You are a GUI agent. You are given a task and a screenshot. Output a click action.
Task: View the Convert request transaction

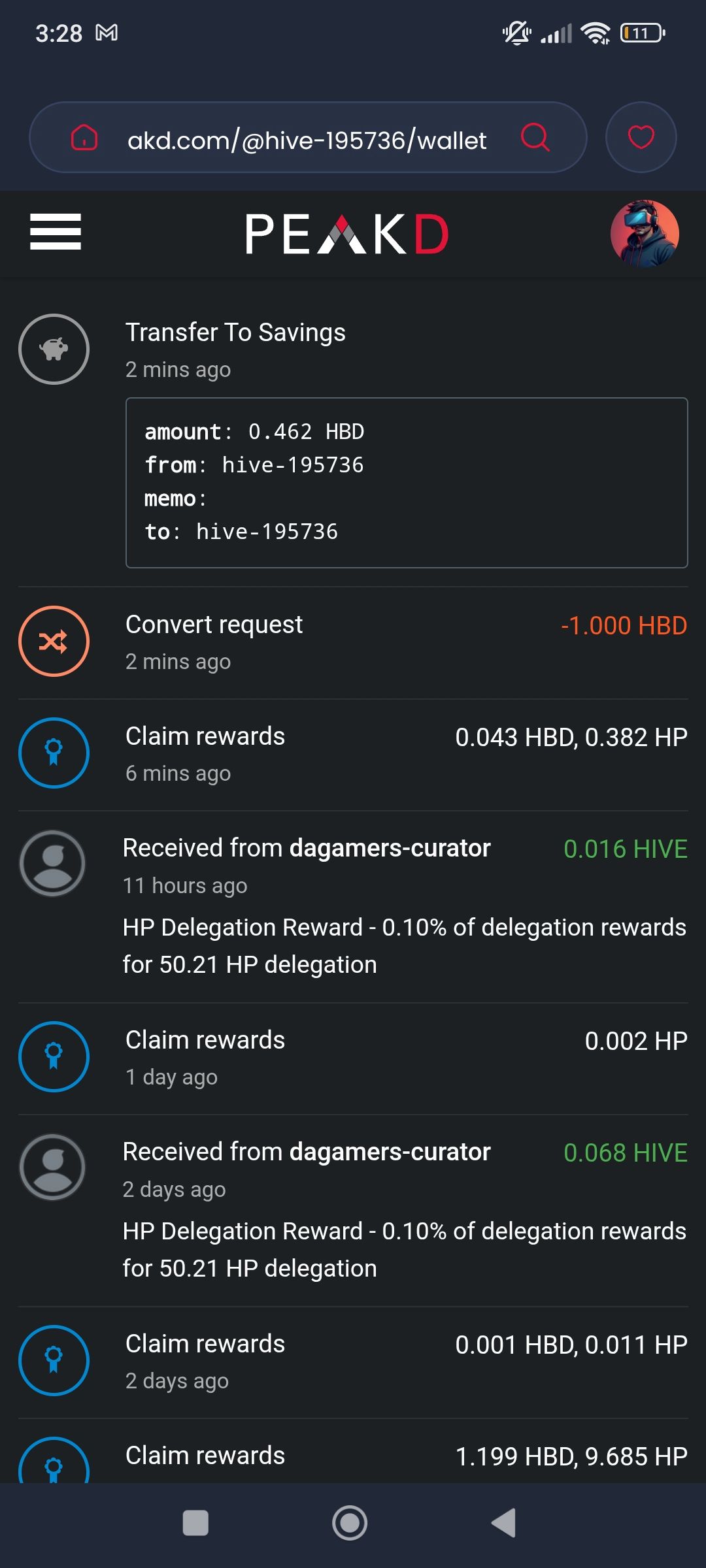tap(214, 625)
